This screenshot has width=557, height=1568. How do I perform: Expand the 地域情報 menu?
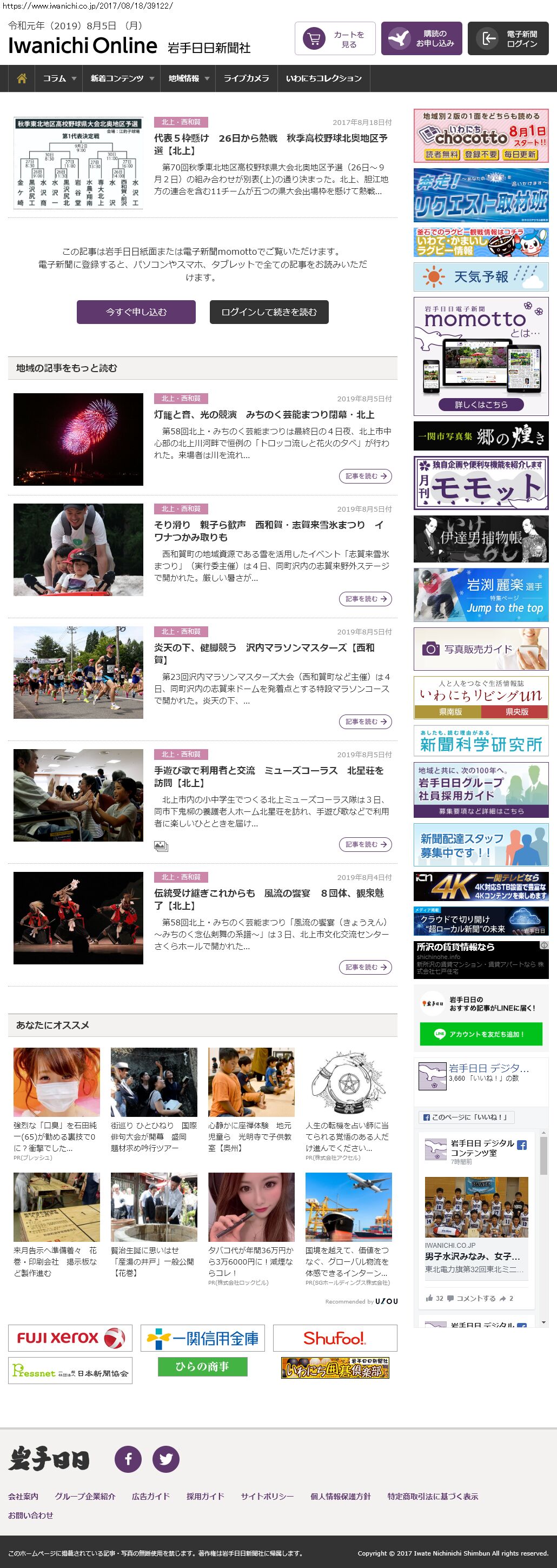point(188,78)
